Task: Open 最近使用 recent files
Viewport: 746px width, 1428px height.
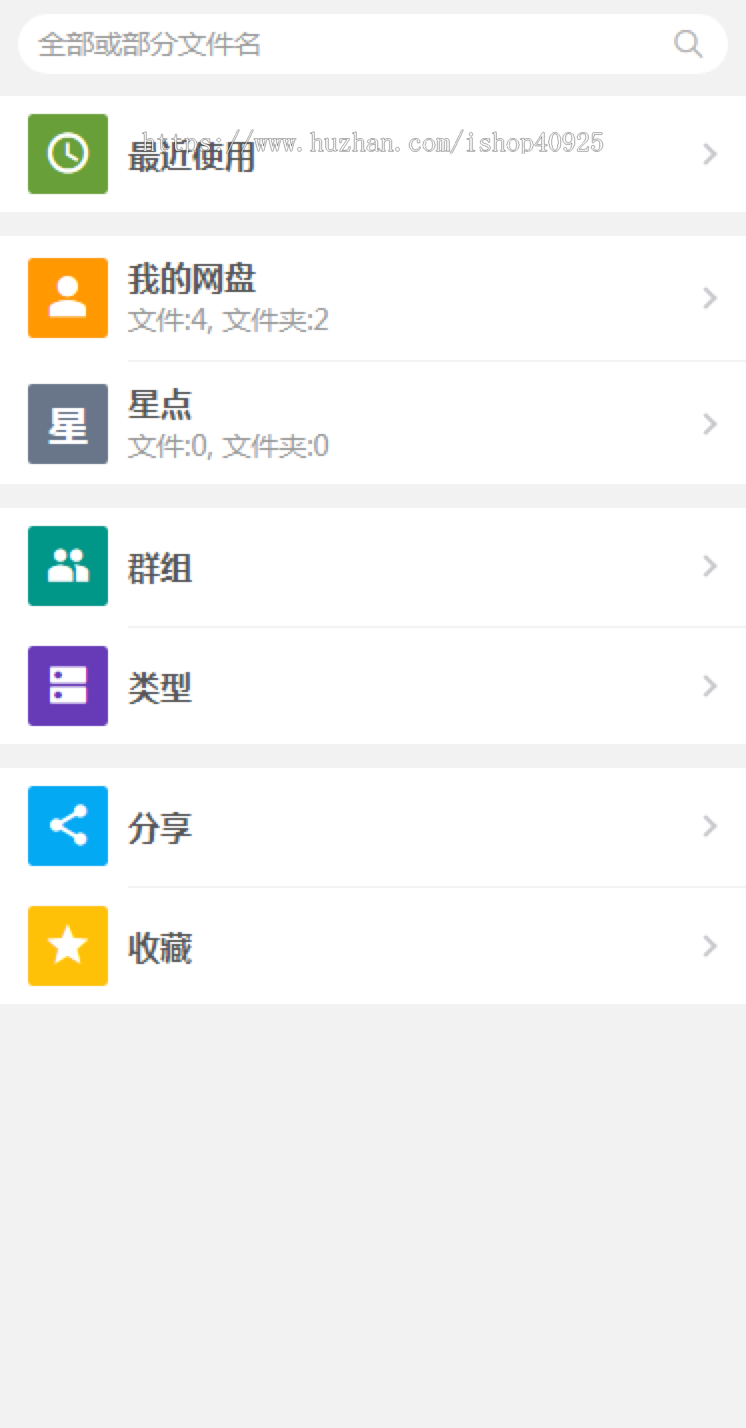Action: 372,154
